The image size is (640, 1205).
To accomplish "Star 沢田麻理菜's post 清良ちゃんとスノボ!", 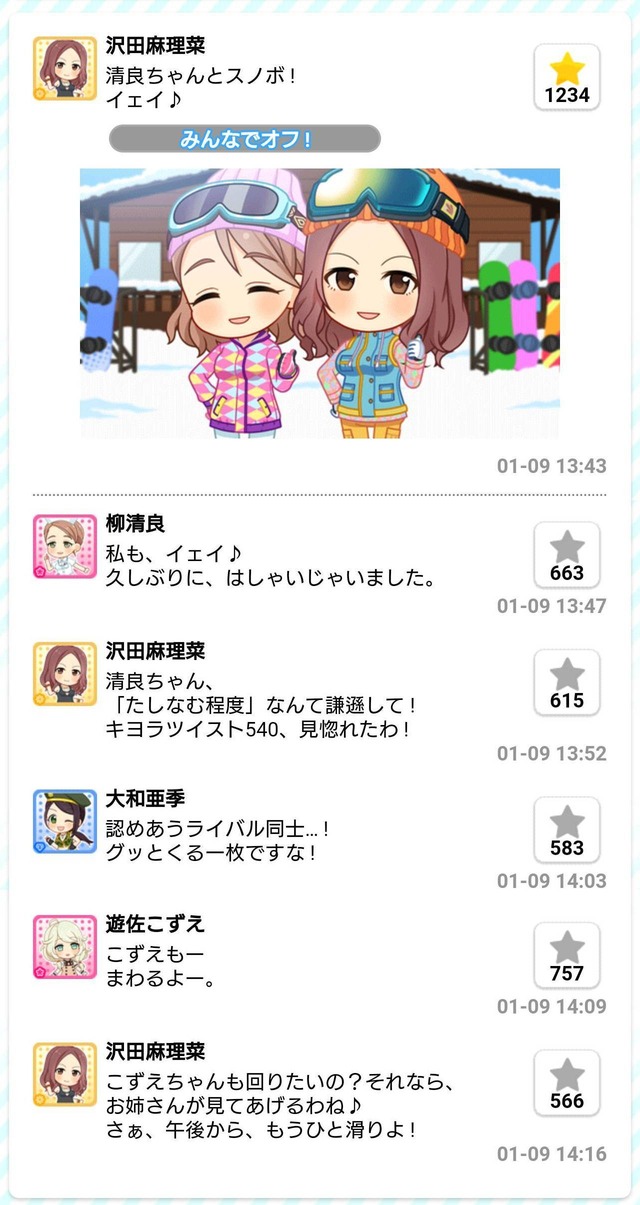I will [567, 77].
